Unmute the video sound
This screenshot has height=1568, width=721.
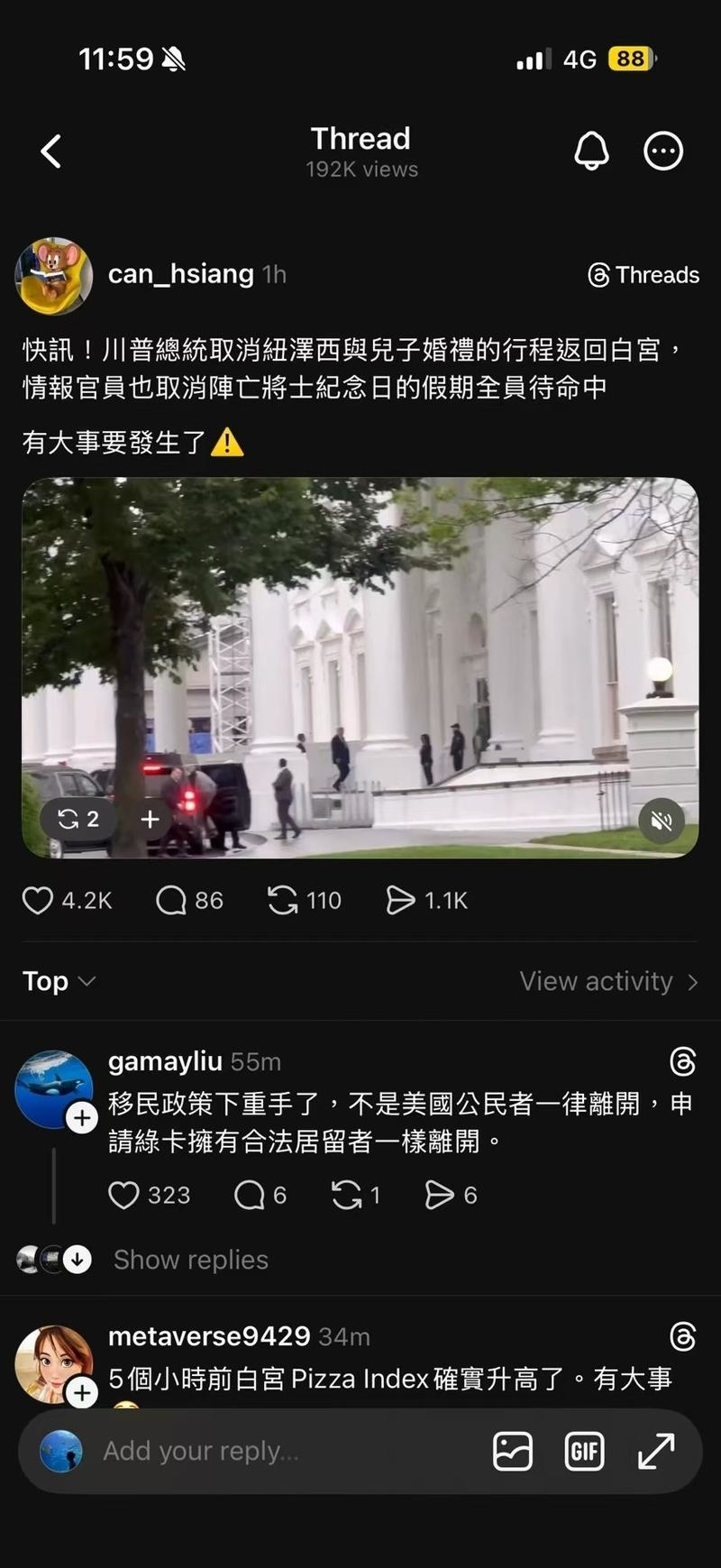(x=662, y=821)
